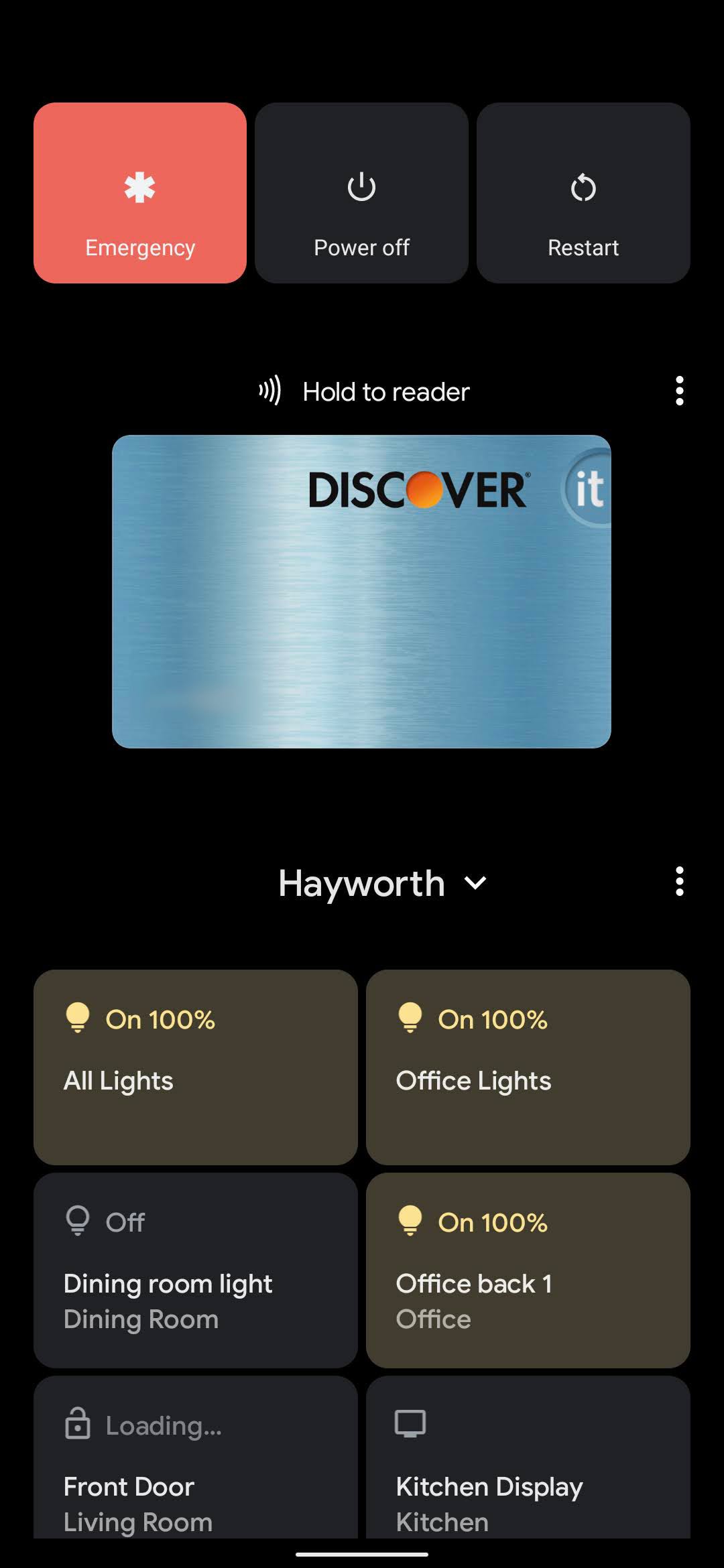
Task: Choose Restart
Action: (583, 193)
